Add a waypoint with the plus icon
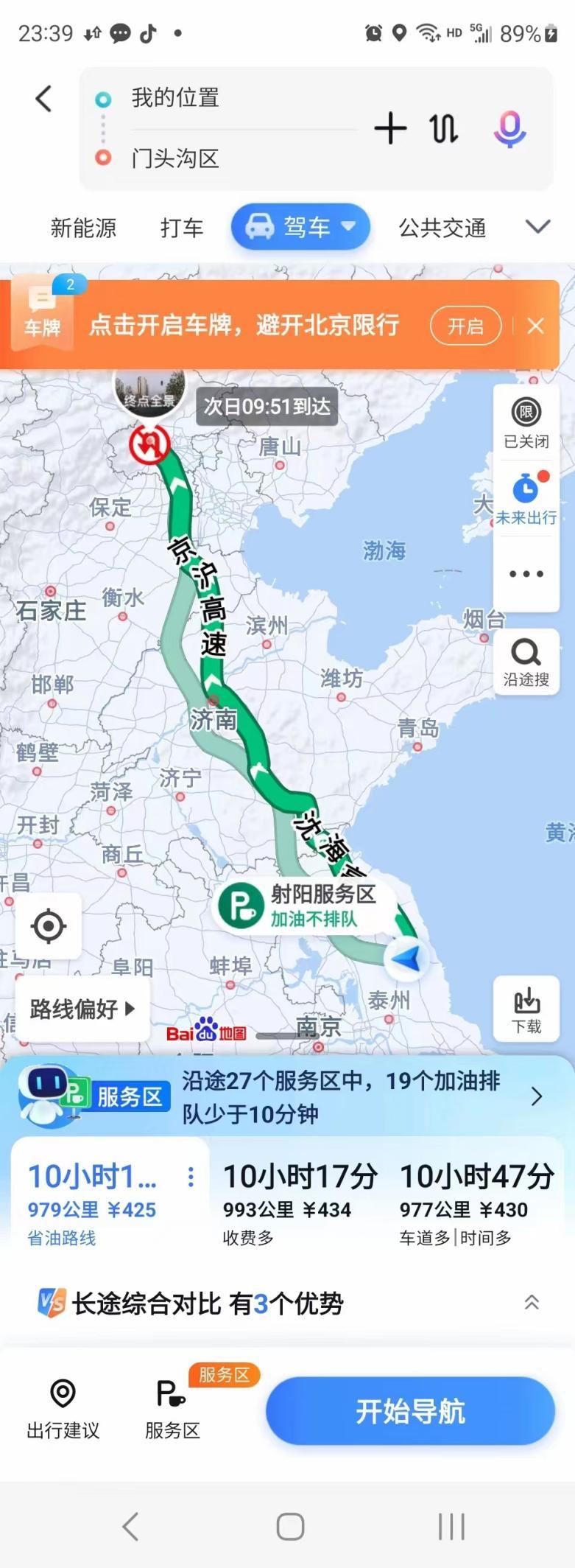Viewport: 575px width, 1568px height. click(x=390, y=128)
